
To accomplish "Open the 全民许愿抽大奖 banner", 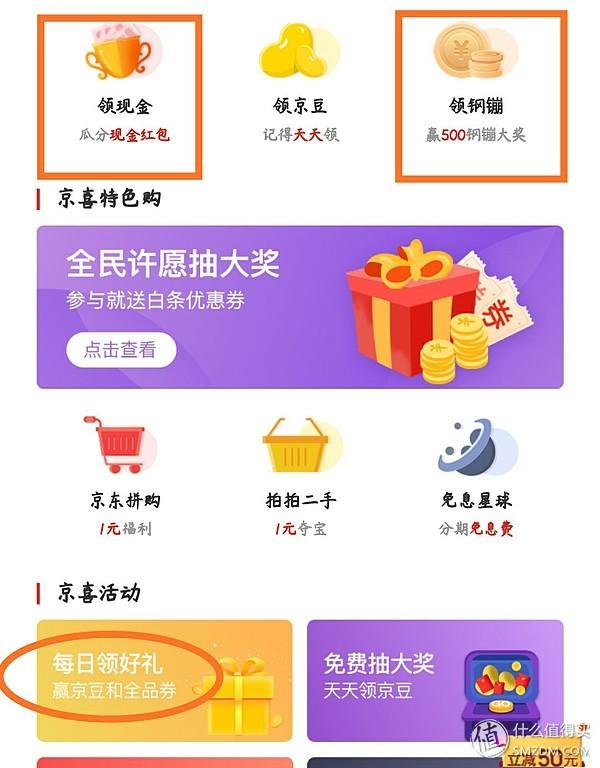I will click(300, 306).
